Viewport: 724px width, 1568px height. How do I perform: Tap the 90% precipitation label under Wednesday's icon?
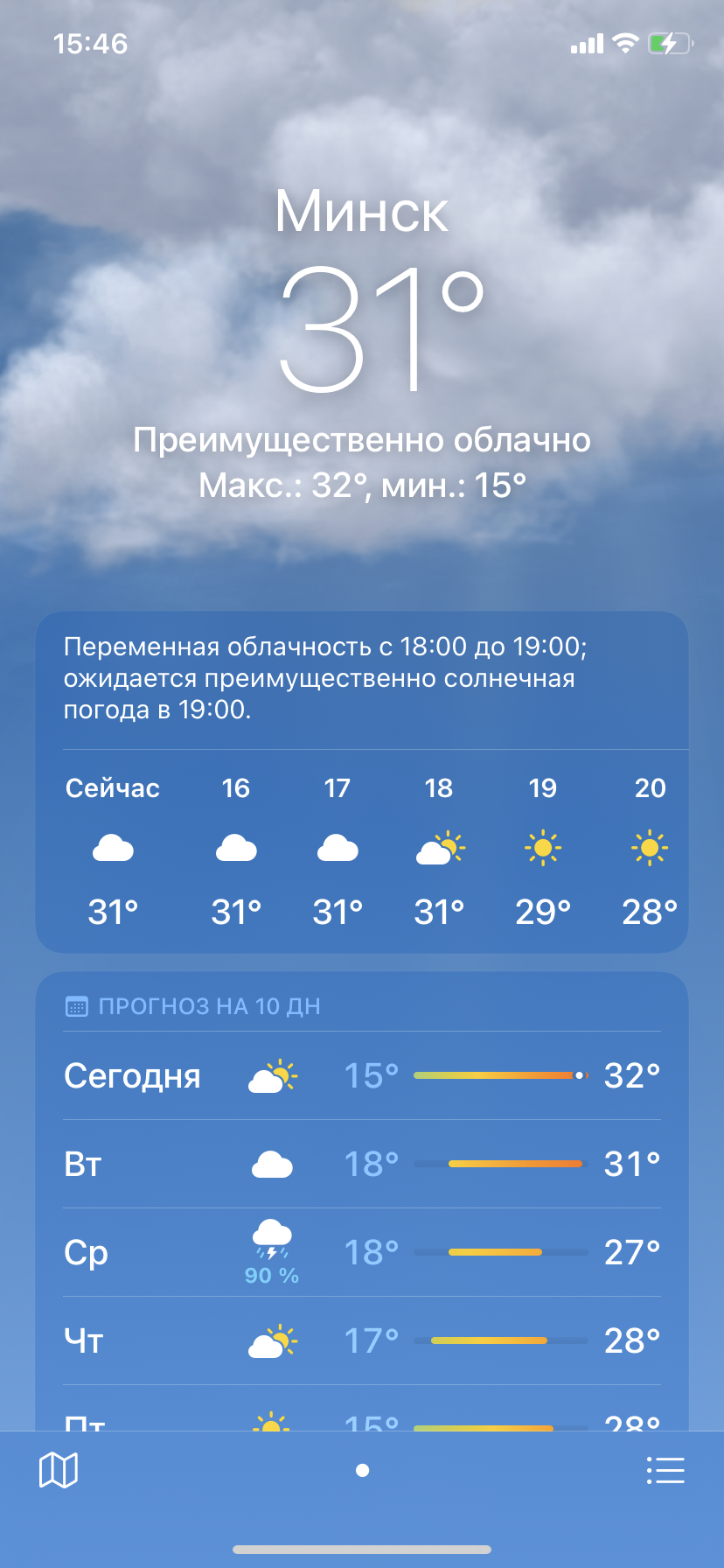(x=272, y=1277)
